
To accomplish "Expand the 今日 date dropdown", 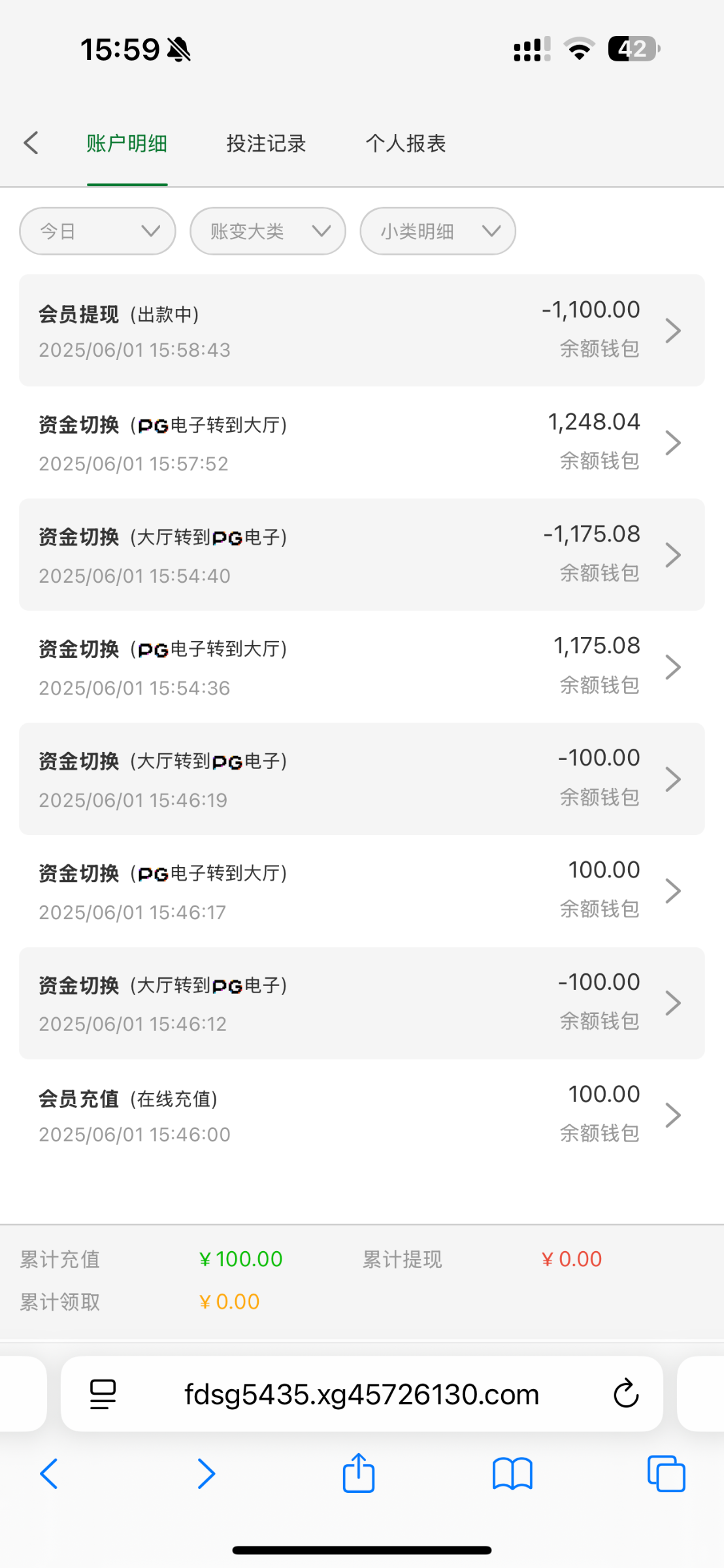I will [x=97, y=231].
